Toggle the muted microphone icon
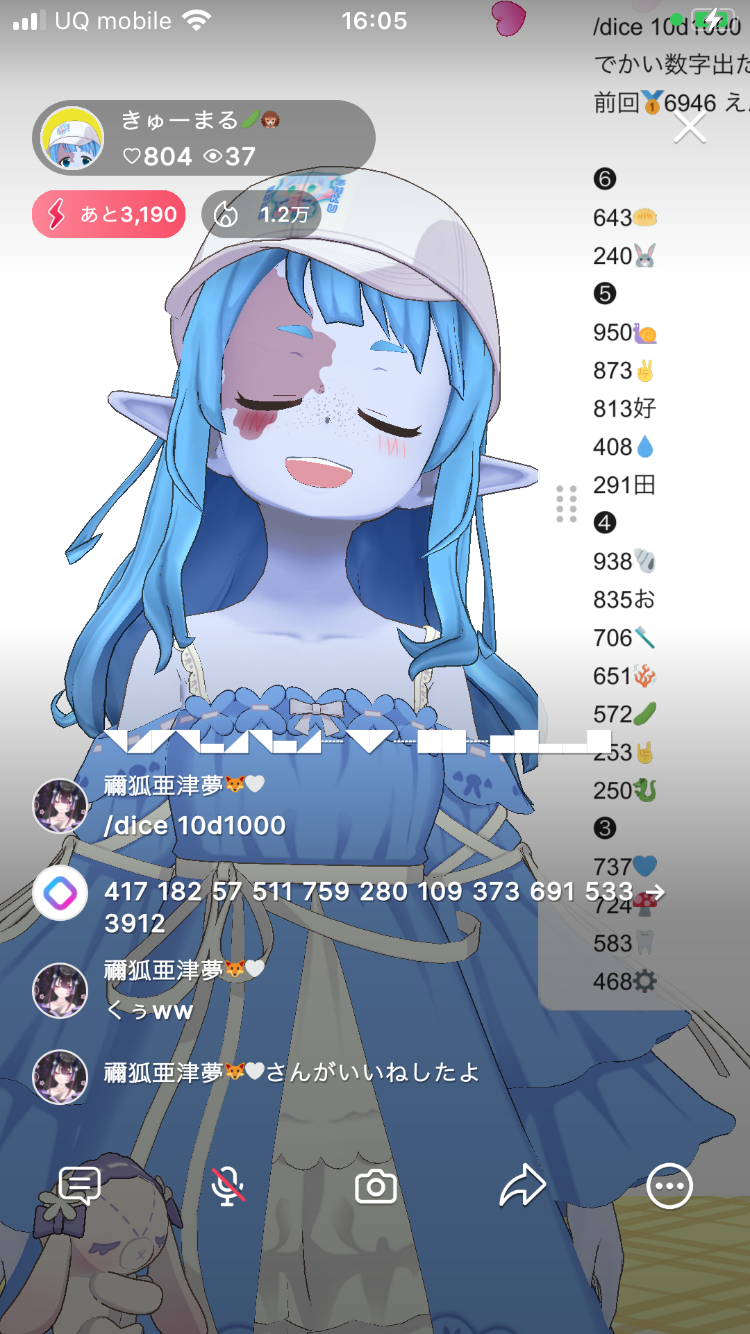 click(x=228, y=1187)
